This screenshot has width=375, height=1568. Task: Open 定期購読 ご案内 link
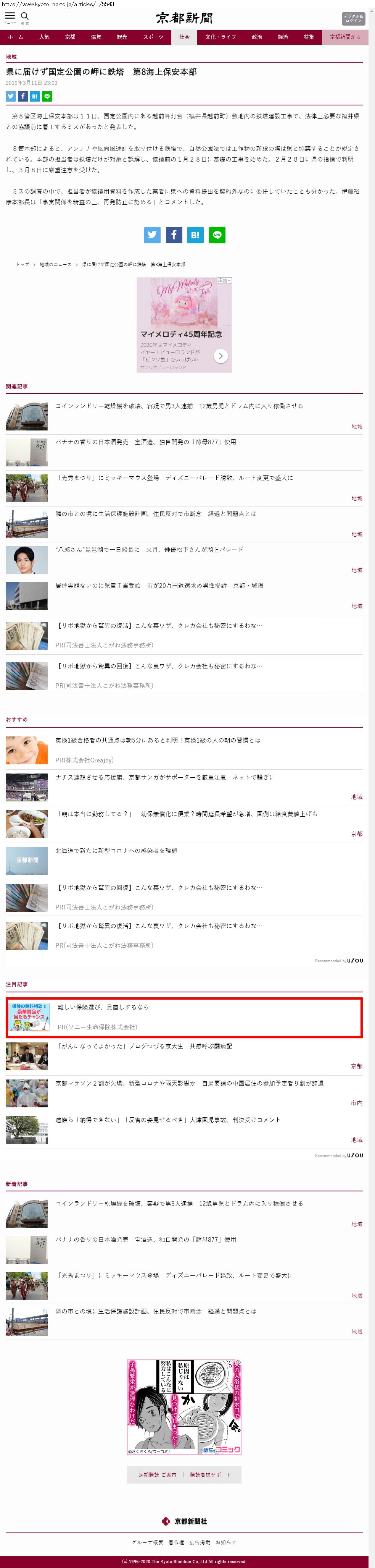pyautogui.click(x=157, y=1475)
